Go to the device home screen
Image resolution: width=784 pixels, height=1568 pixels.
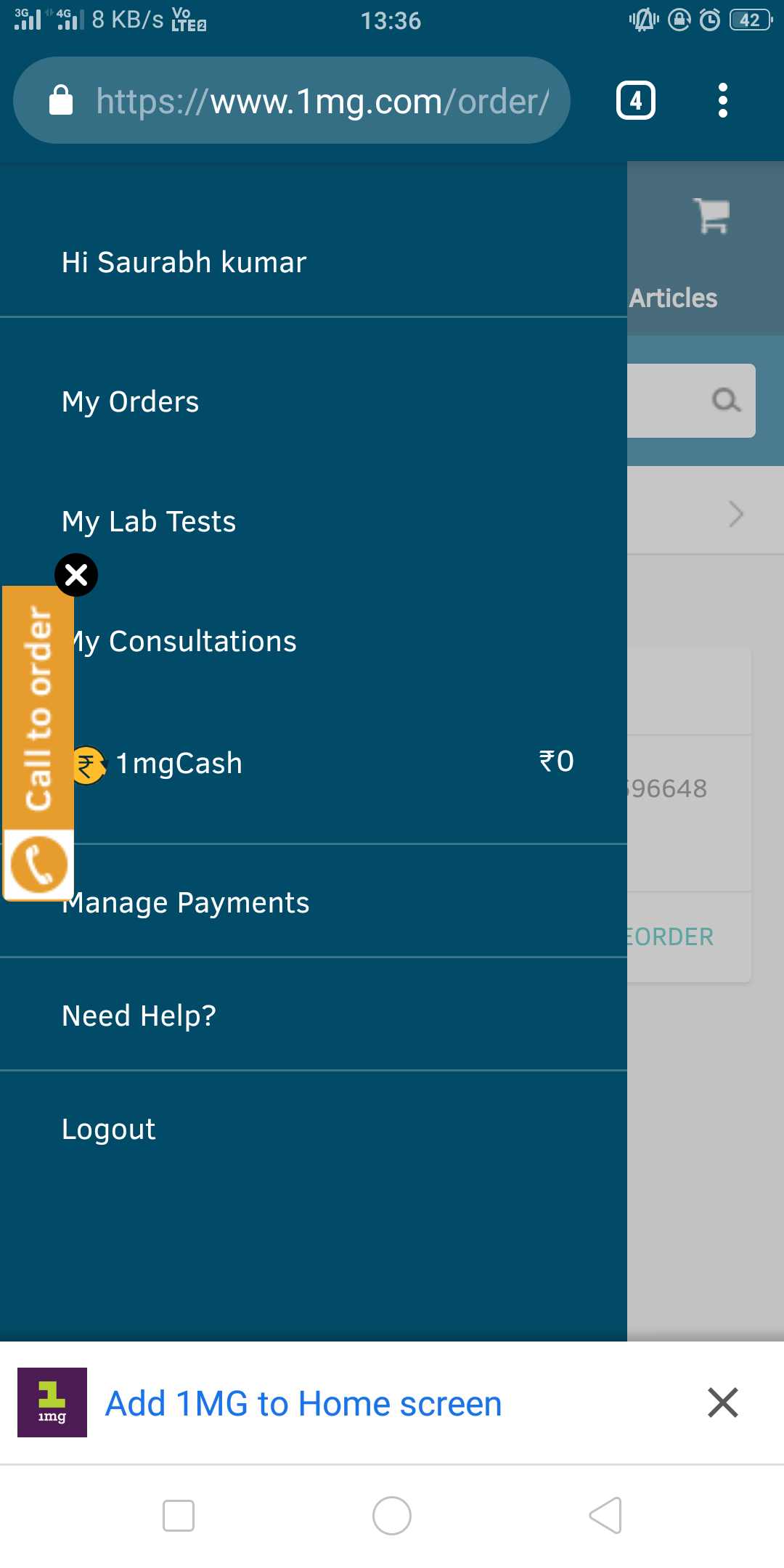tap(392, 1516)
